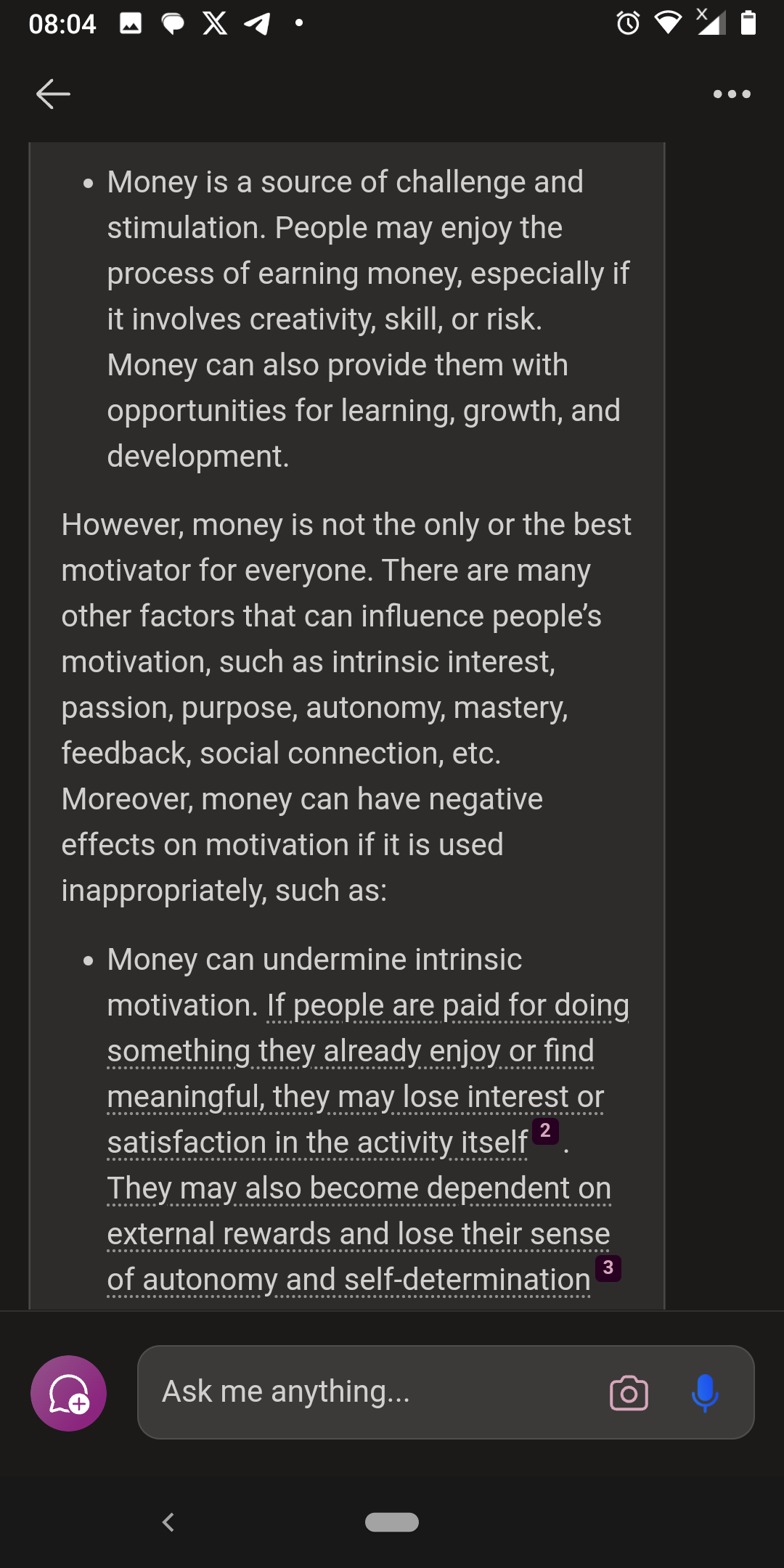Screen dimensions: 784x1568
Task: Start a new chat topic
Action: click(68, 1393)
